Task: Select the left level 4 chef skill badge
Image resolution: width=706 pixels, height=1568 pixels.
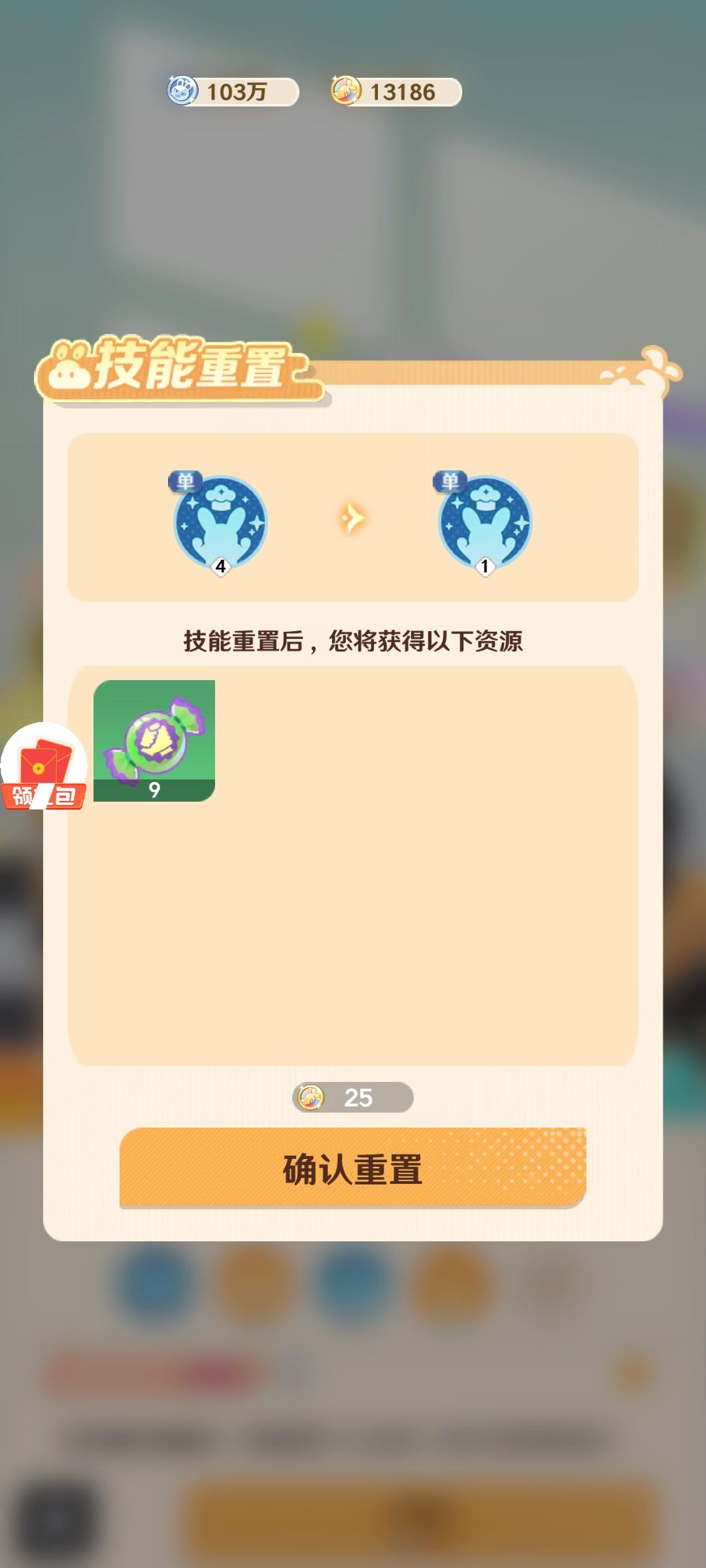Action: pos(220,519)
